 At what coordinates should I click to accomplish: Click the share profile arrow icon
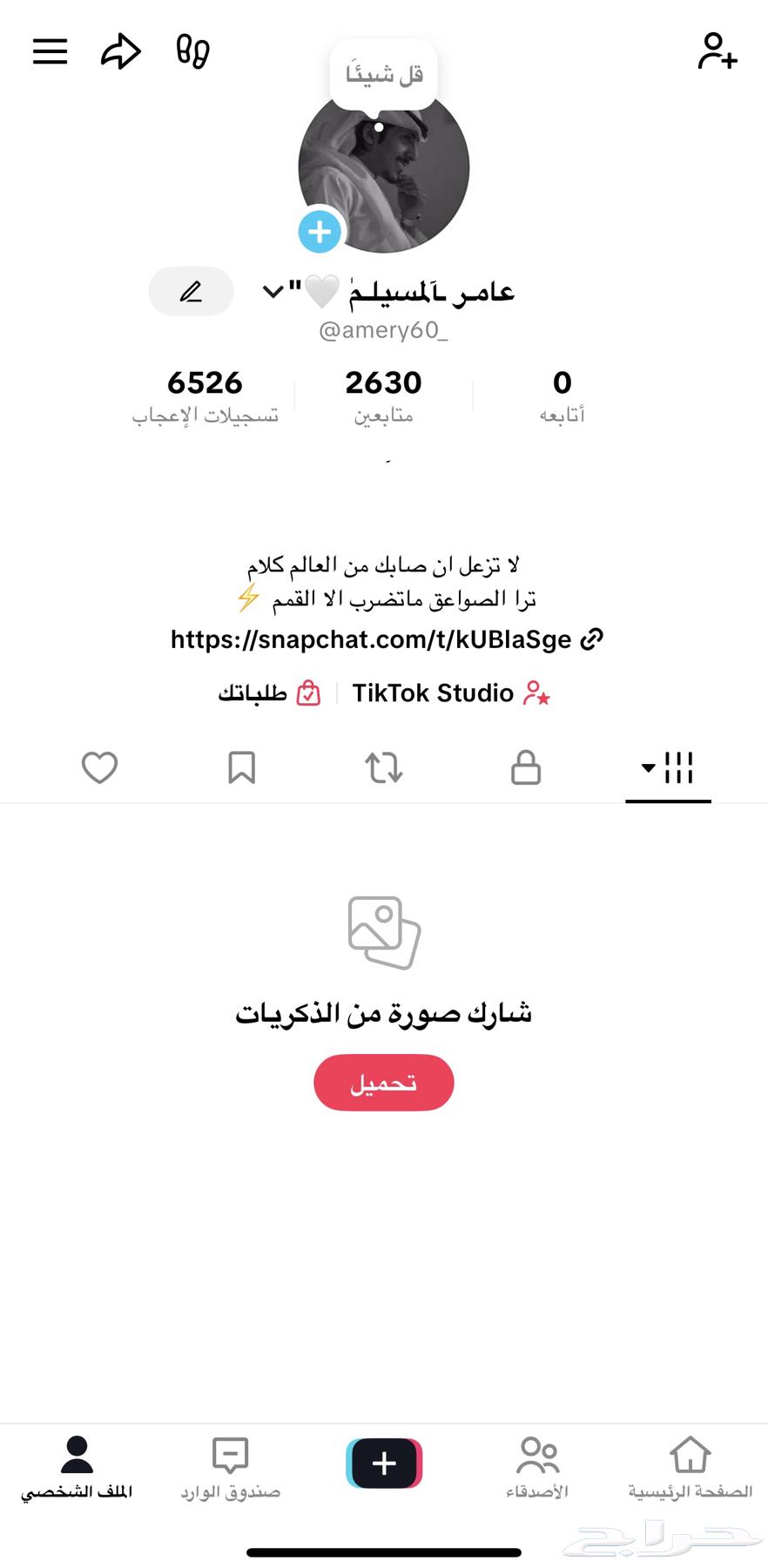[x=122, y=52]
